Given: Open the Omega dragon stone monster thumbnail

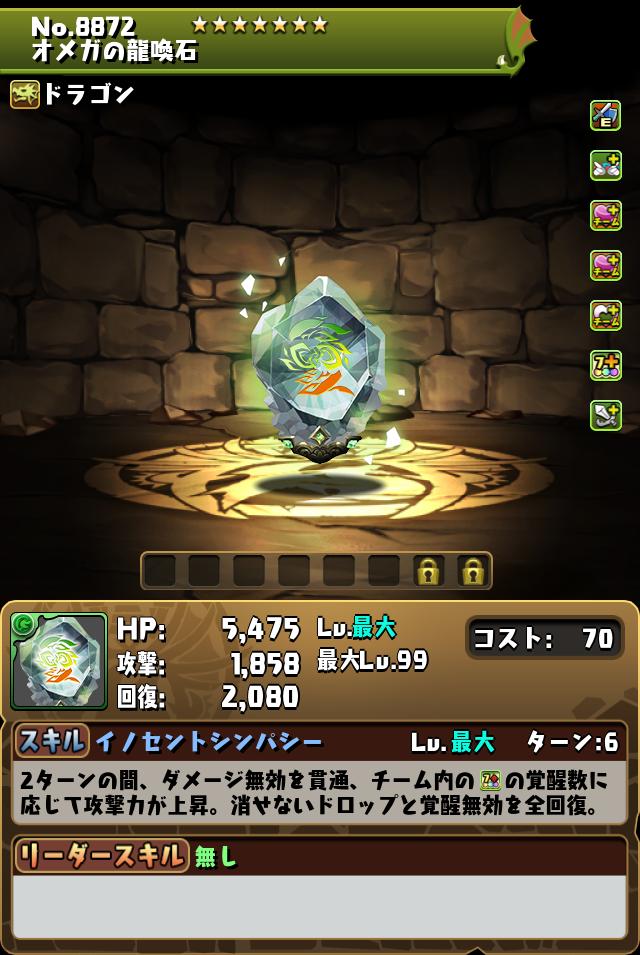Looking at the screenshot, I should pos(59,661).
